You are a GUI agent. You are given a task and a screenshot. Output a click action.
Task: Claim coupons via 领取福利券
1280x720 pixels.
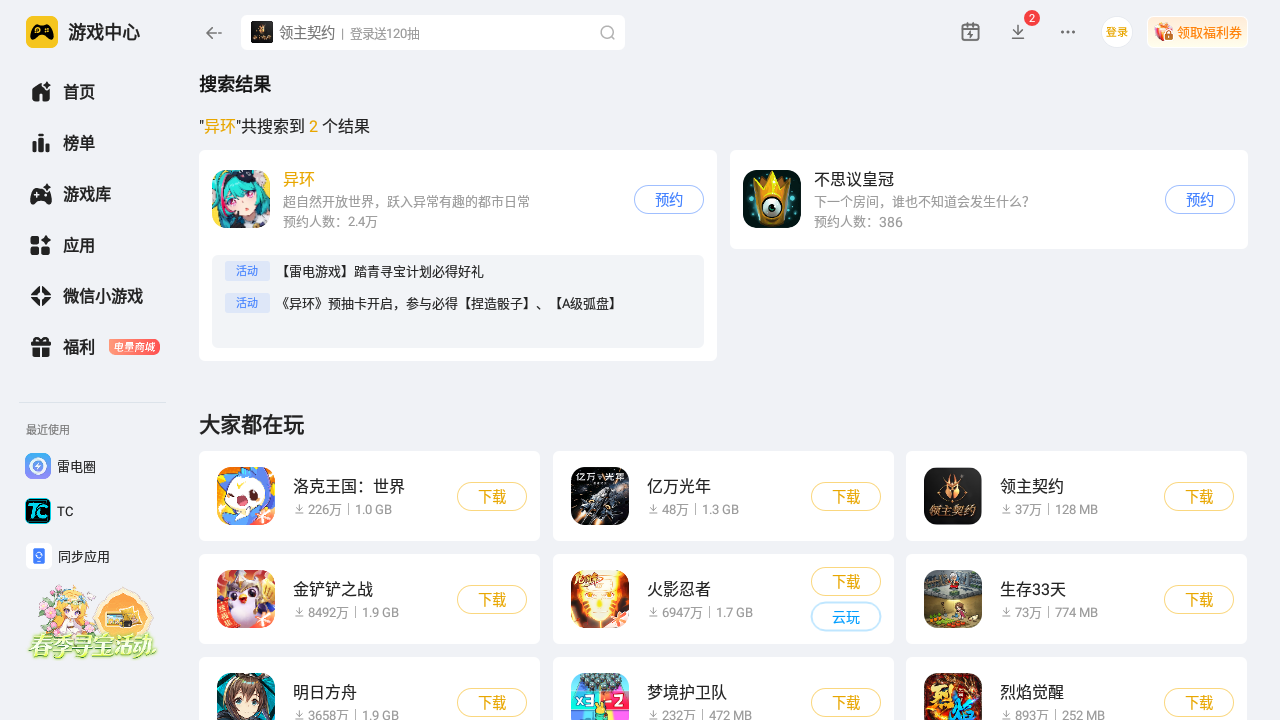(1197, 32)
